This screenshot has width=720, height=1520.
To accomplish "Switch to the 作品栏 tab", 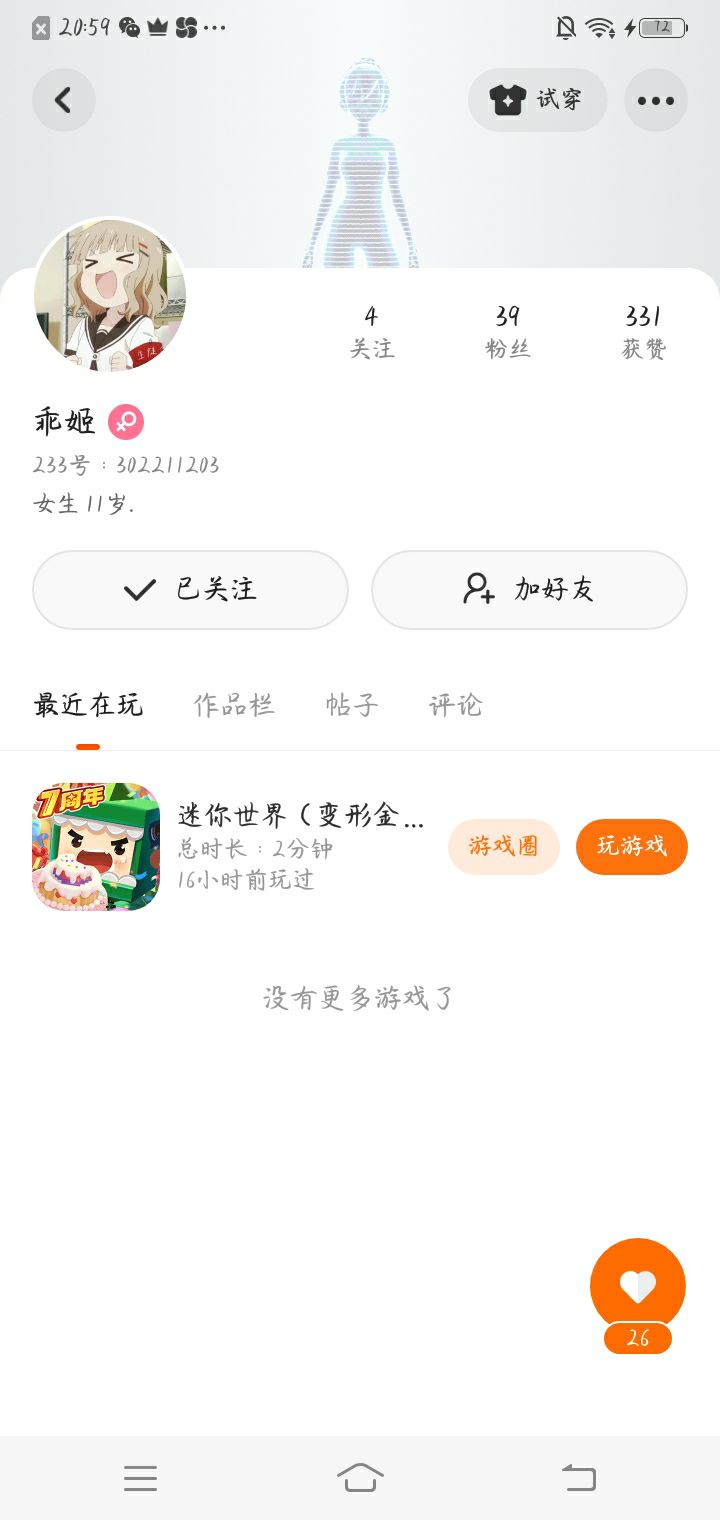I will tap(234, 706).
